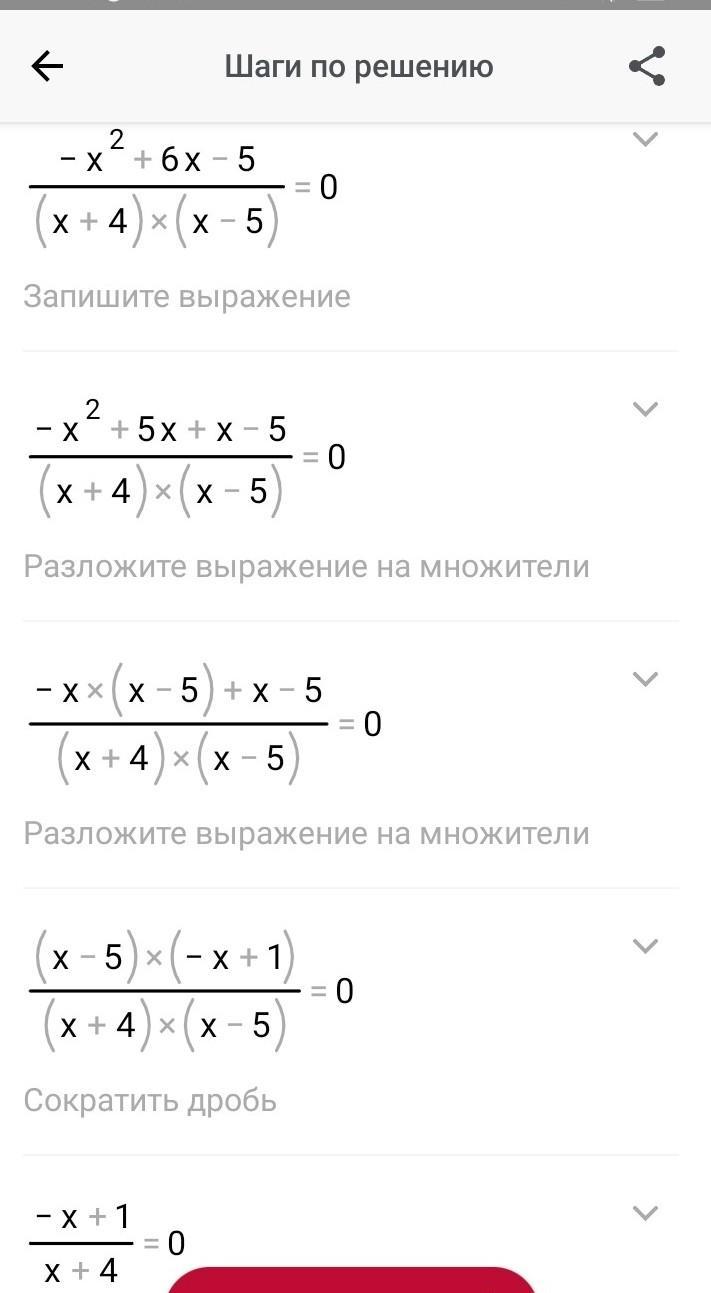Expand the final step (−x+1)/(x+4)=0
711x1293 pixels.
[646, 1213]
